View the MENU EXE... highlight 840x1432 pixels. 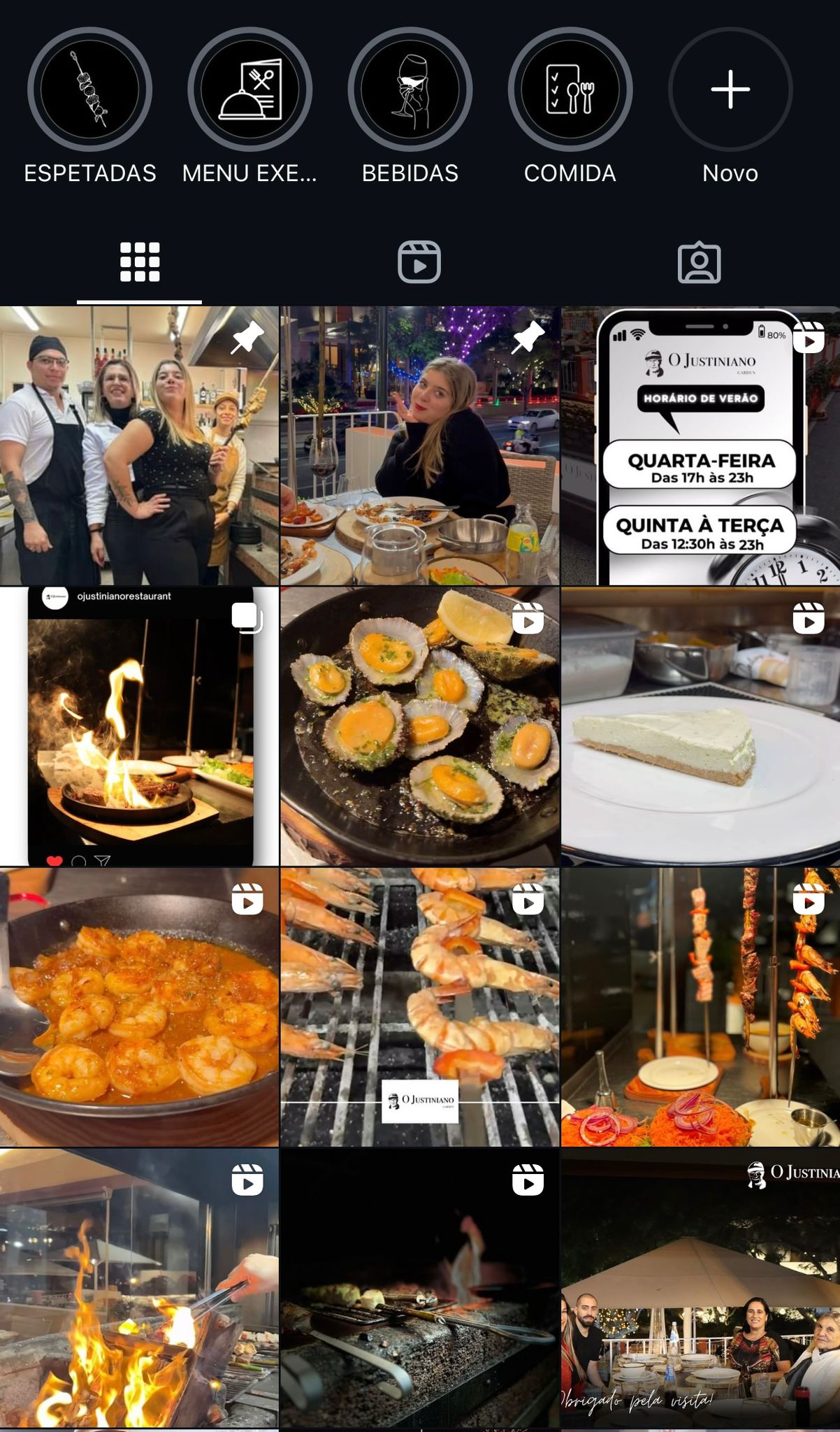tap(249, 89)
